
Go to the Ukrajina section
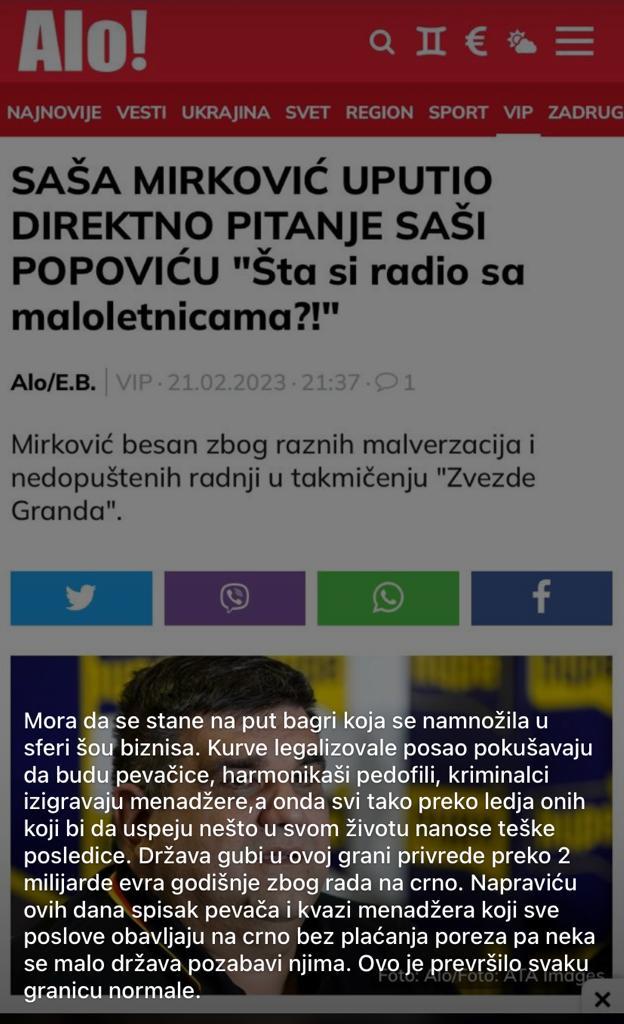coord(226,113)
